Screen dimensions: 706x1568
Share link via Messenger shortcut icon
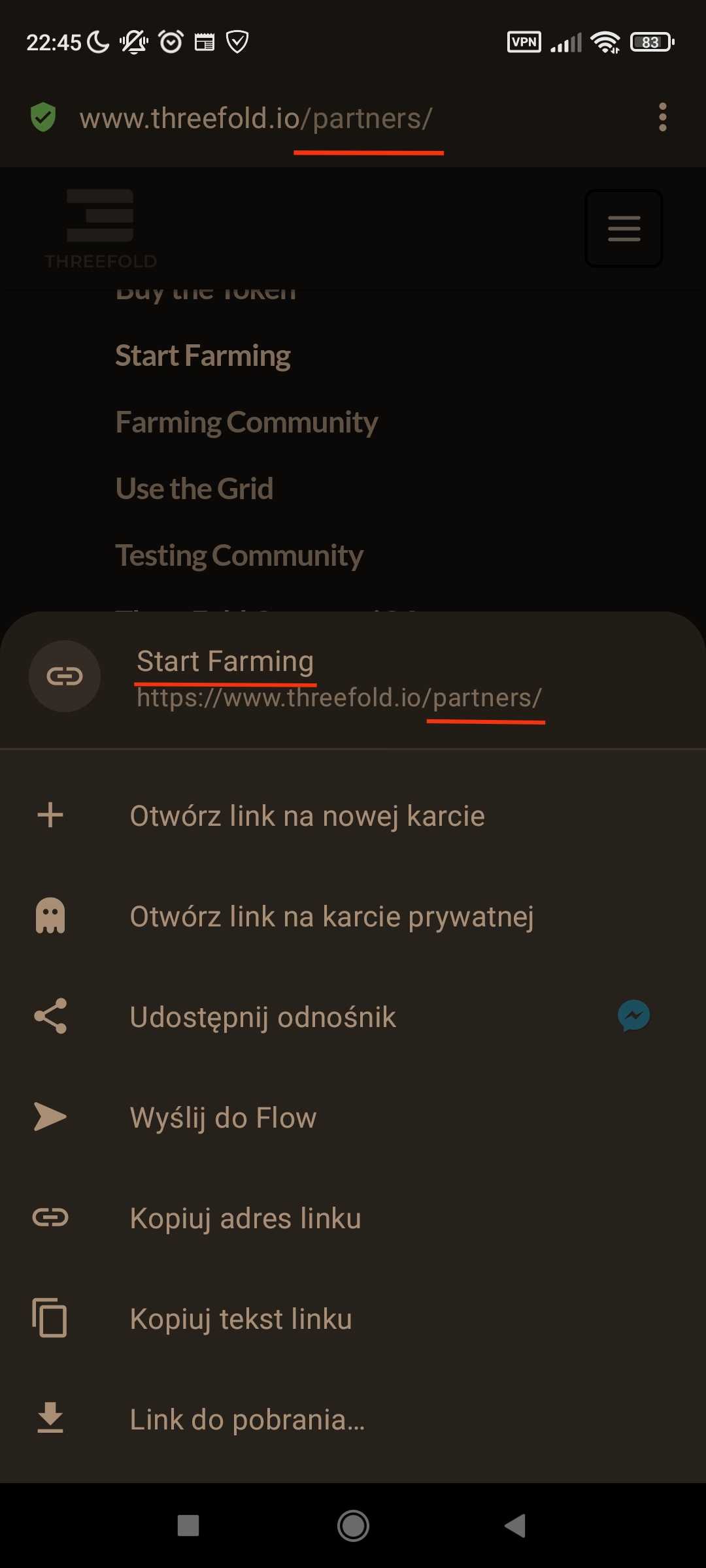(x=633, y=1016)
